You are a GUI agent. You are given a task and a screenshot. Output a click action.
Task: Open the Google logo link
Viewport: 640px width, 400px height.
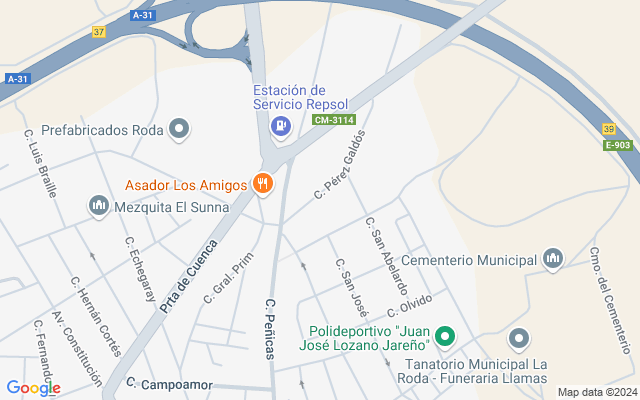pos(33,388)
